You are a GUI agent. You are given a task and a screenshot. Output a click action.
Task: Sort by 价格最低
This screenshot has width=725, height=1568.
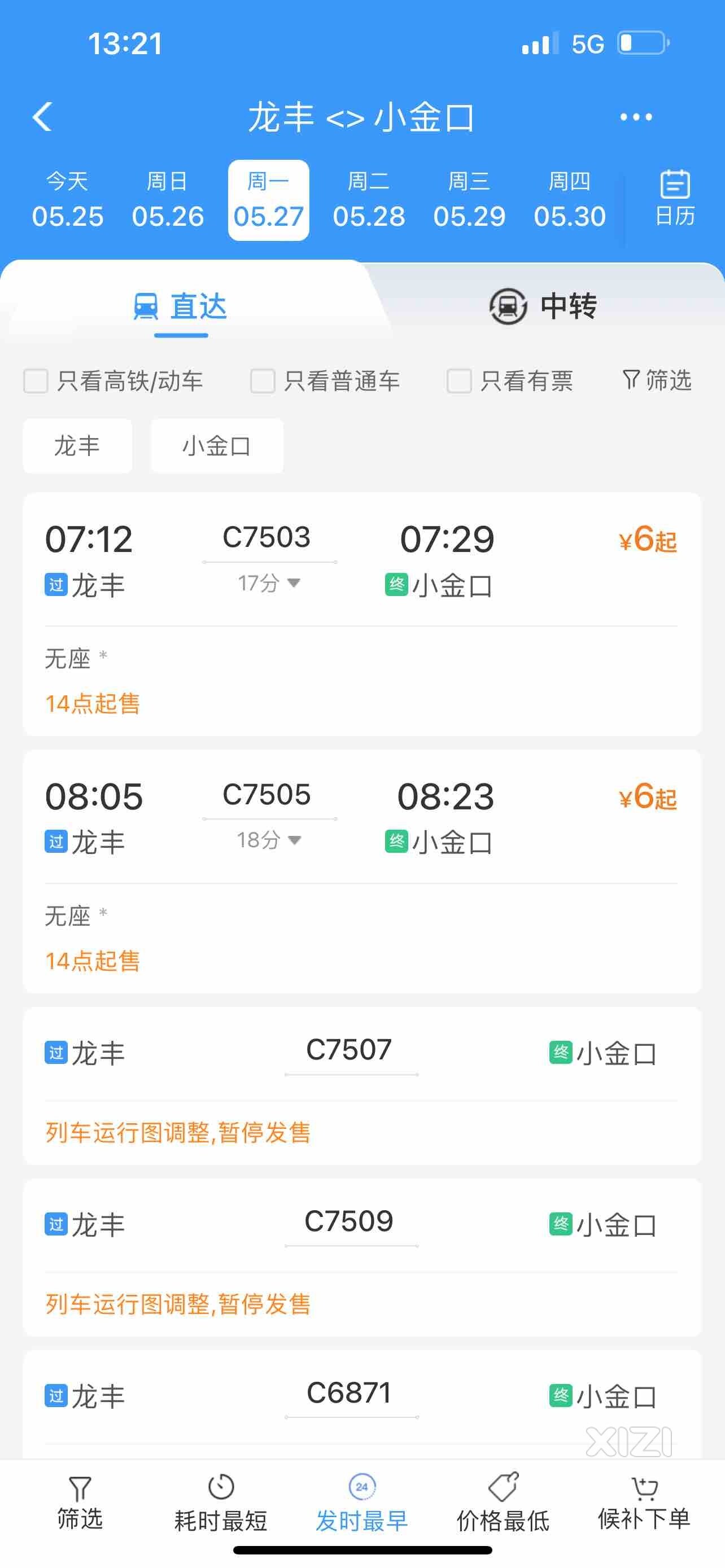[x=503, y=1503]
